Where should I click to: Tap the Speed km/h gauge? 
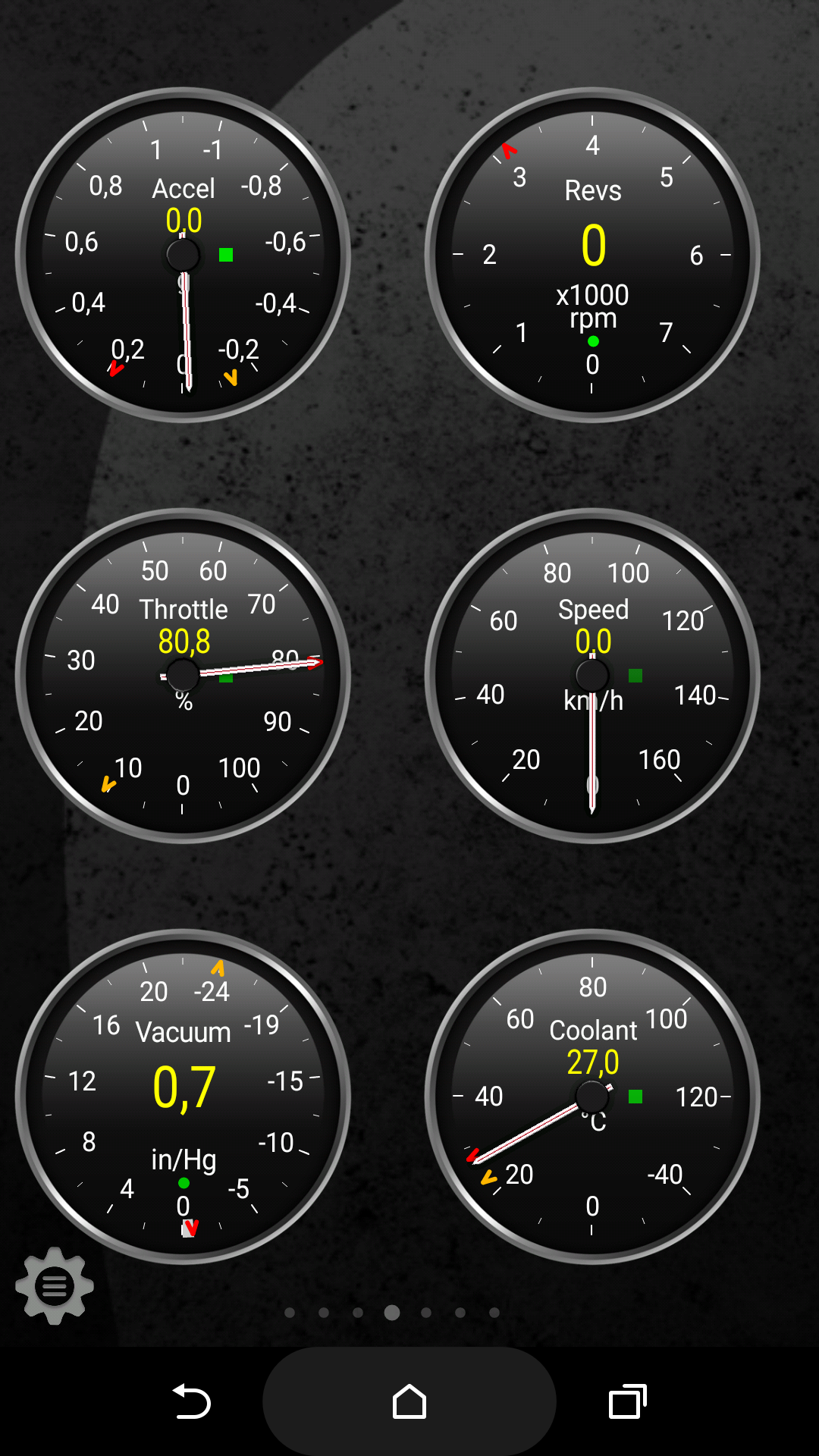point(592,676)
